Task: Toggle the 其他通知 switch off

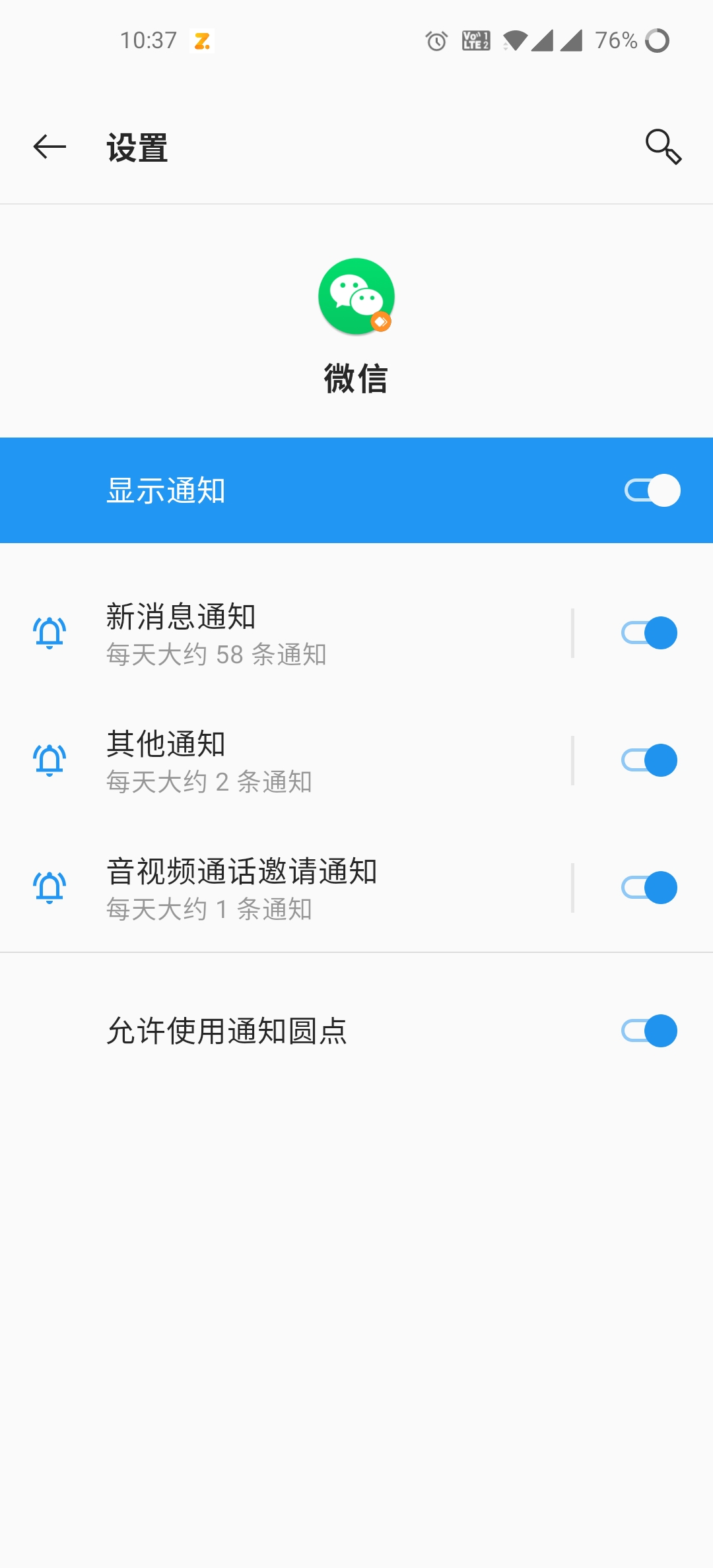Action: (x=650, y=760)
